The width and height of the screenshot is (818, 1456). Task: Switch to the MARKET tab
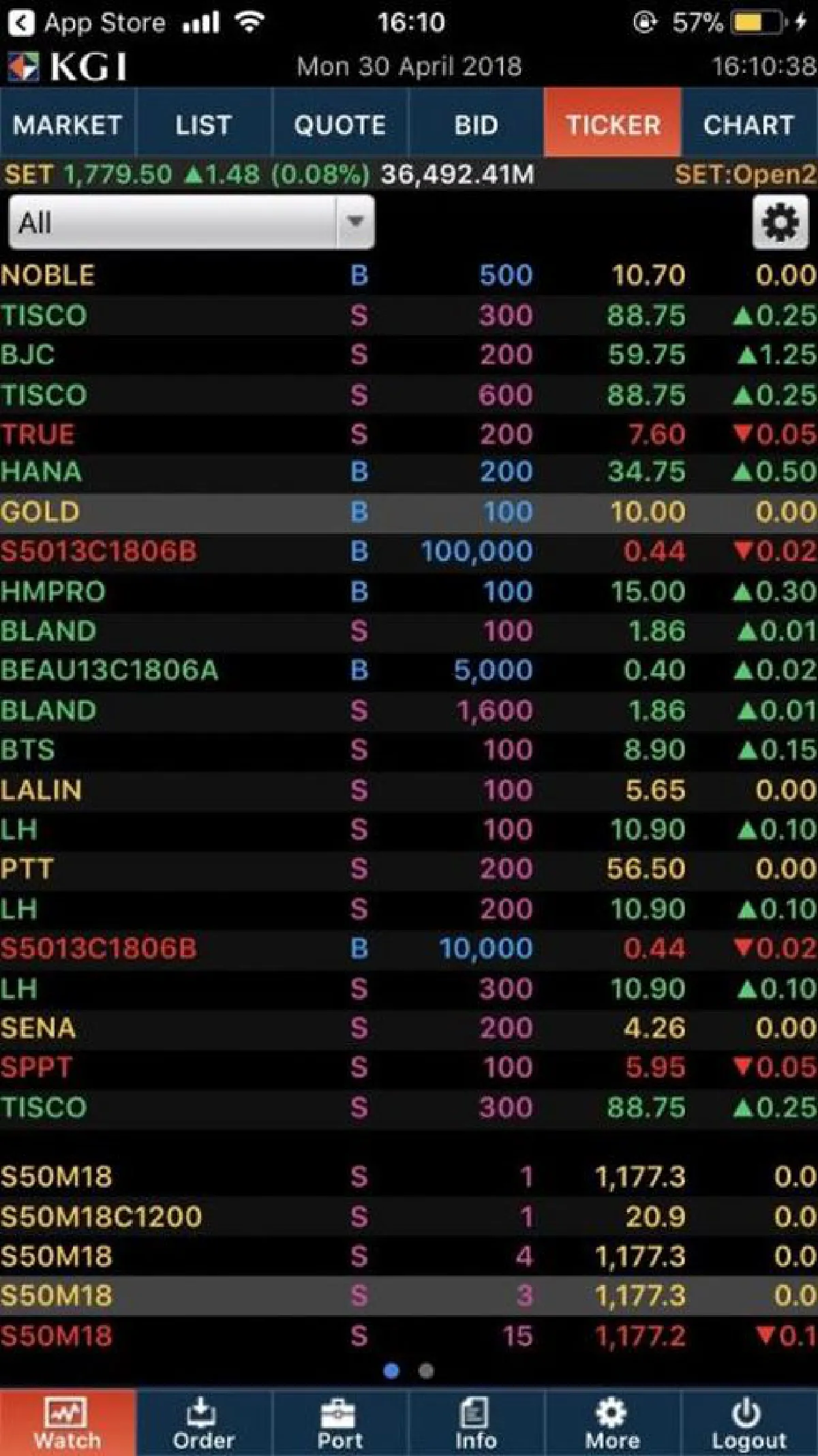pyautogui.click(x=67, y=125)
